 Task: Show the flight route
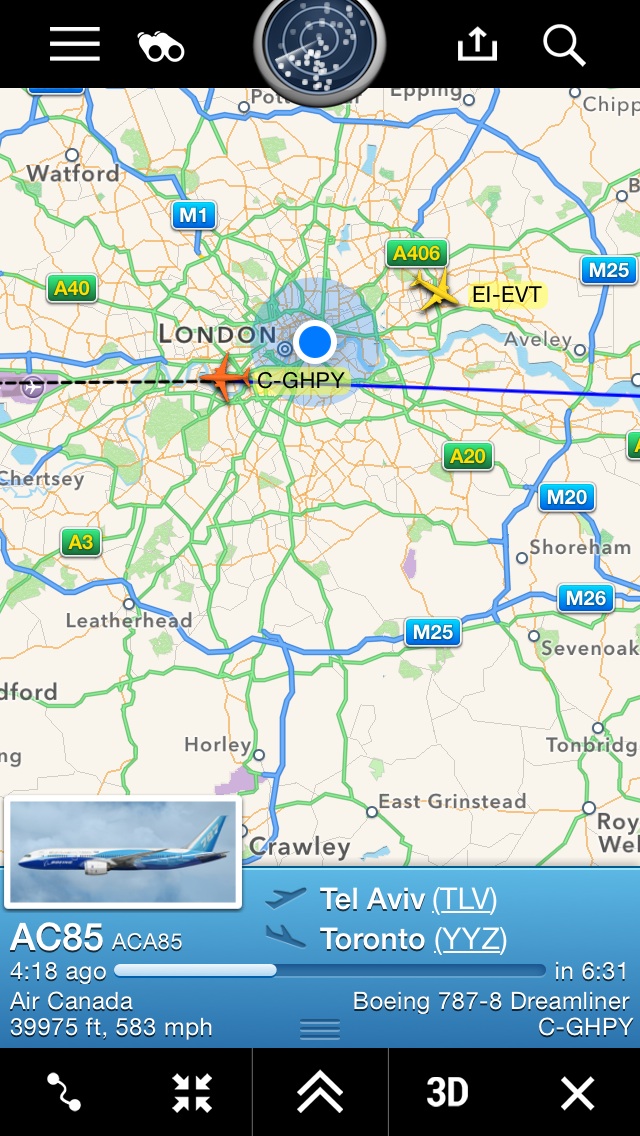pyautogui.click(x=64, y=1092)
